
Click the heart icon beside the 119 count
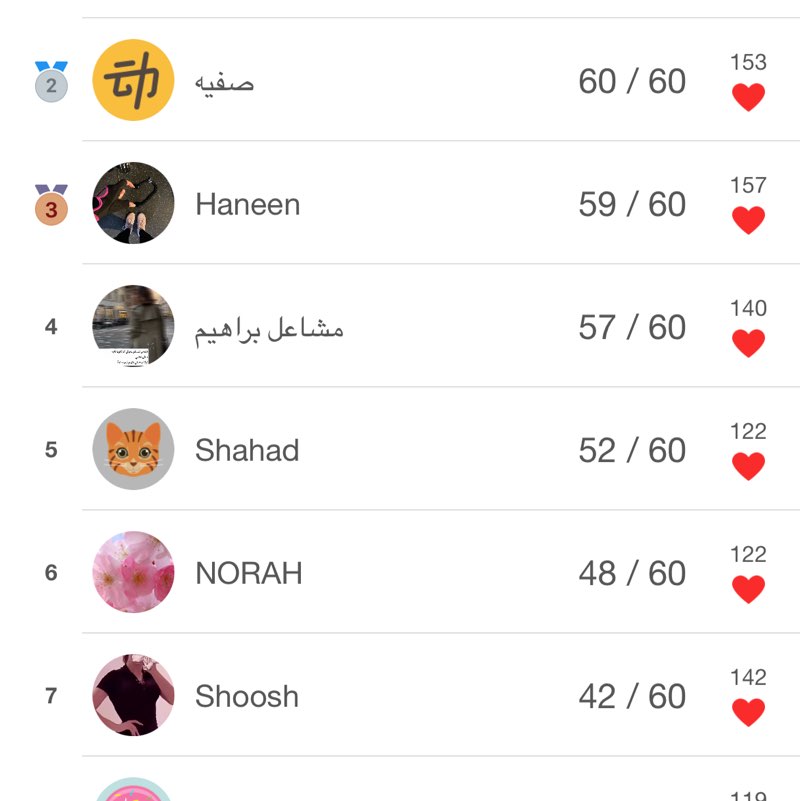click(x=749, y=800)
